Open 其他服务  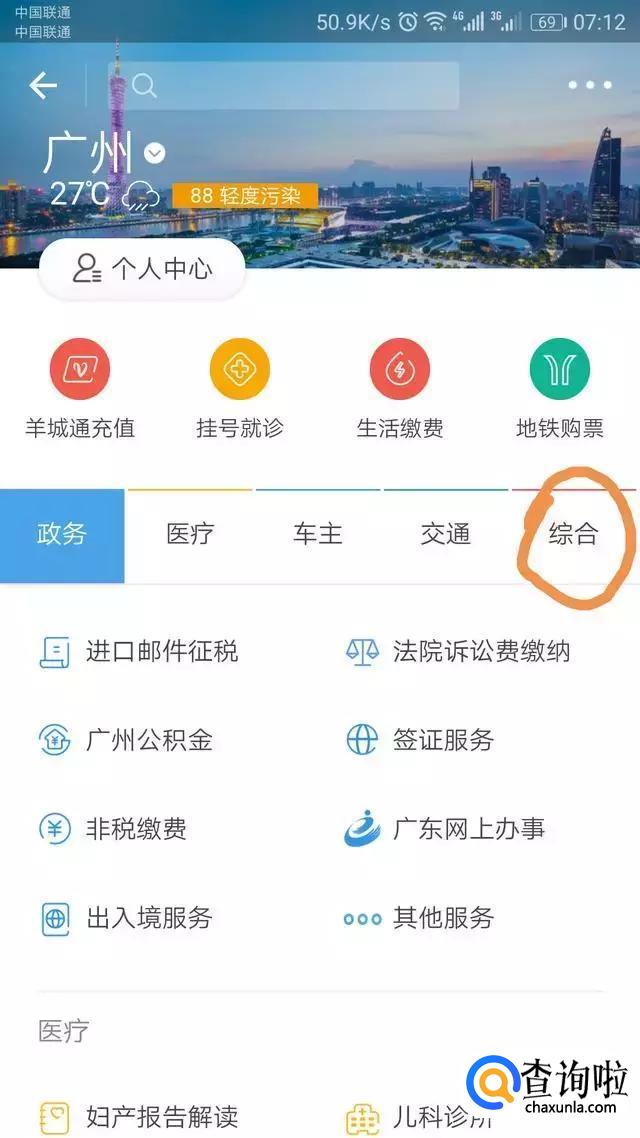coord(420,918)
